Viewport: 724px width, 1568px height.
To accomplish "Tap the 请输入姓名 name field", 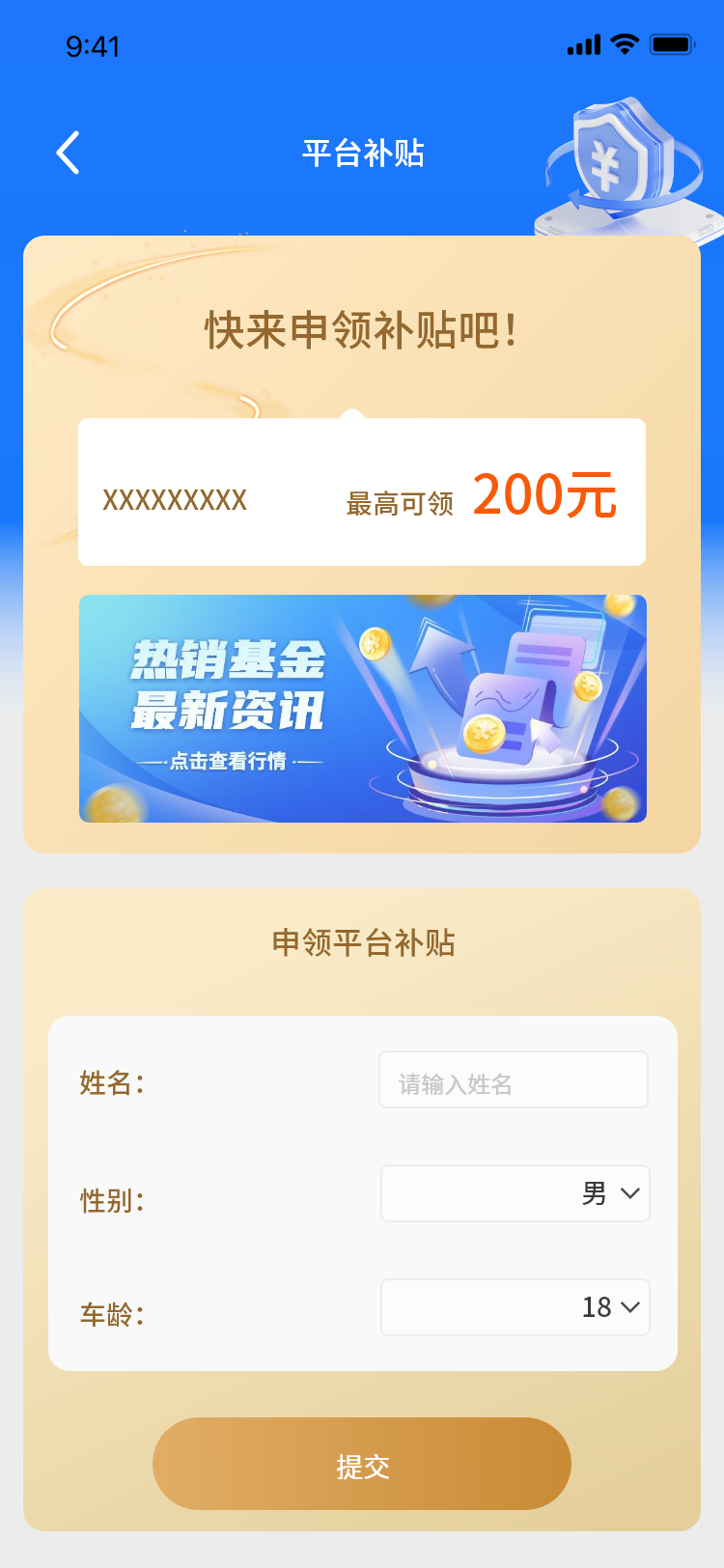I will coord(513,1080).
